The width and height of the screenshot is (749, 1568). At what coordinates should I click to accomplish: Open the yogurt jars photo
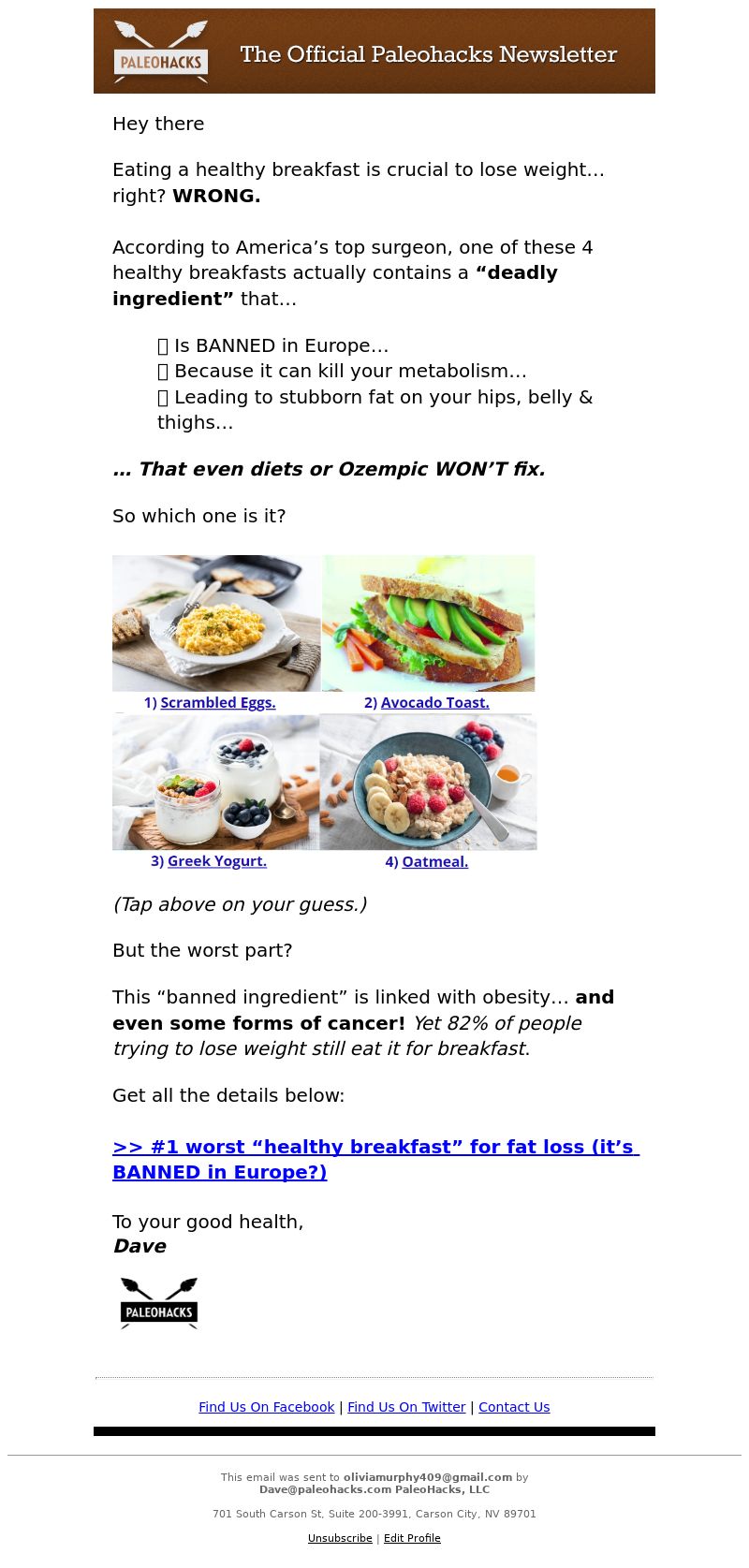pos(216,783)
